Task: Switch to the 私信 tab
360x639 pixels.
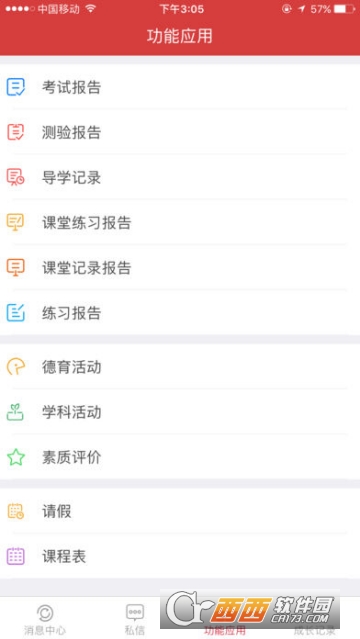Action: click(x=135, y=619)
